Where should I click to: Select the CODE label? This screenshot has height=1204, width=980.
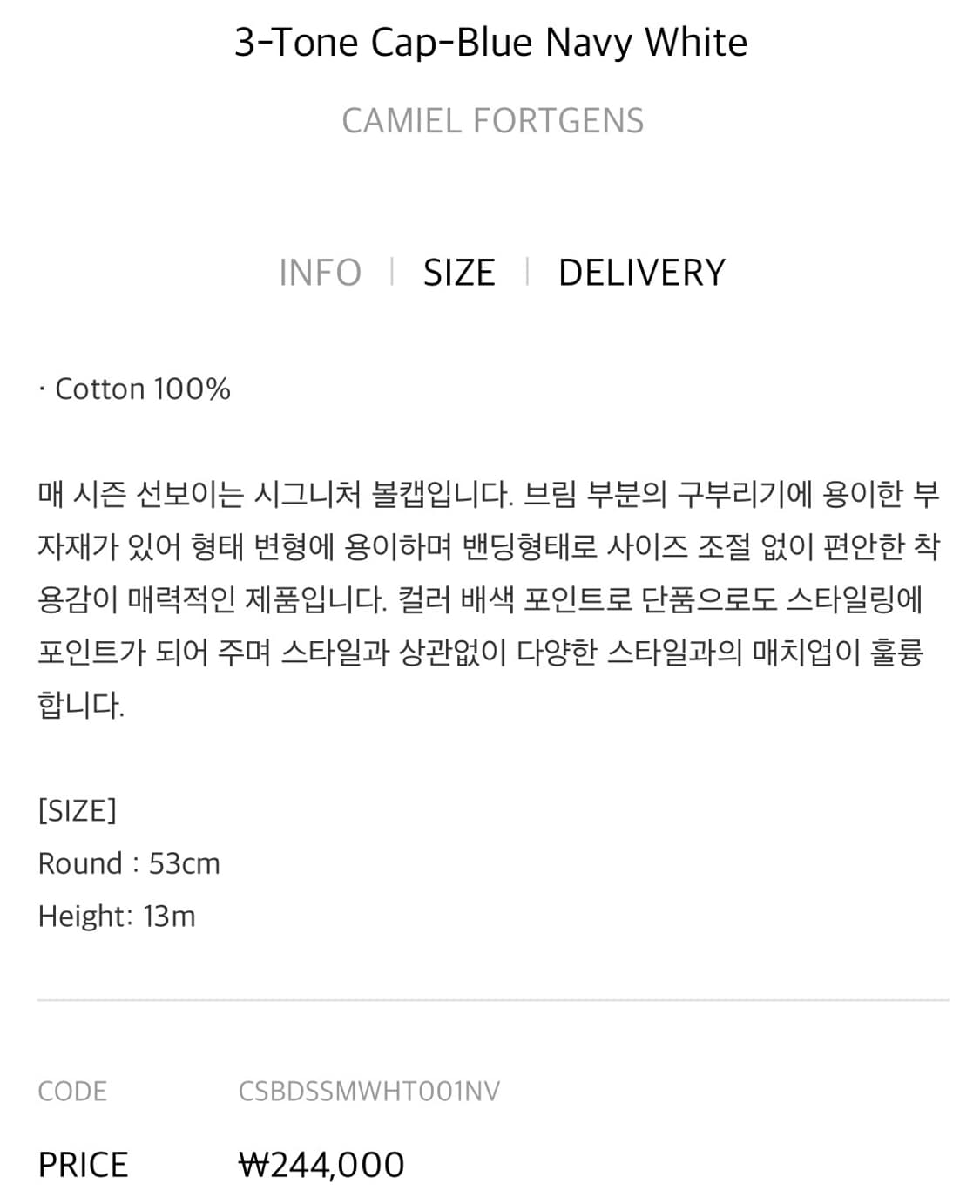click(71, 1090)
